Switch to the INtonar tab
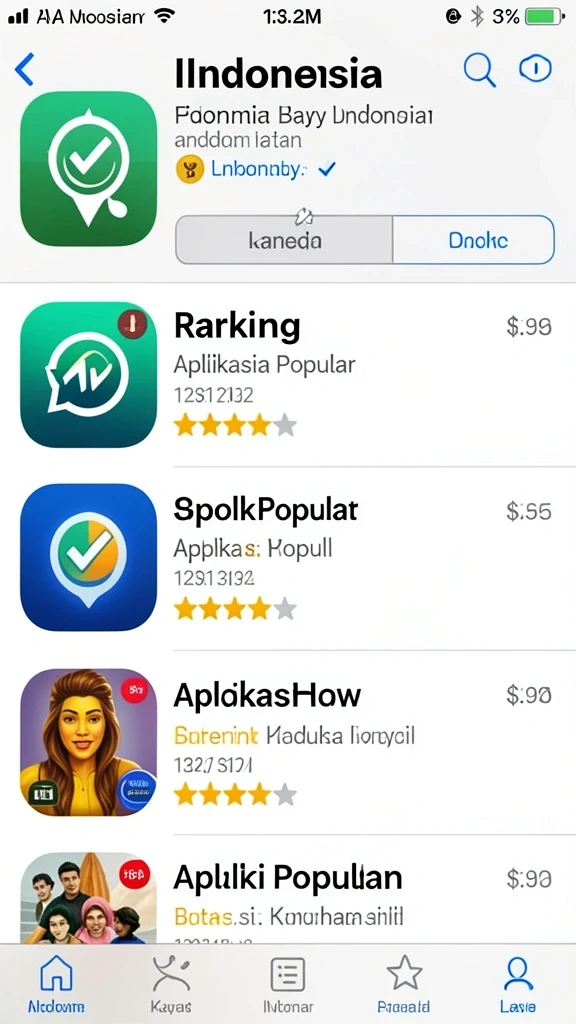The width and height of the screenshot is (576, 1024). 288,984
